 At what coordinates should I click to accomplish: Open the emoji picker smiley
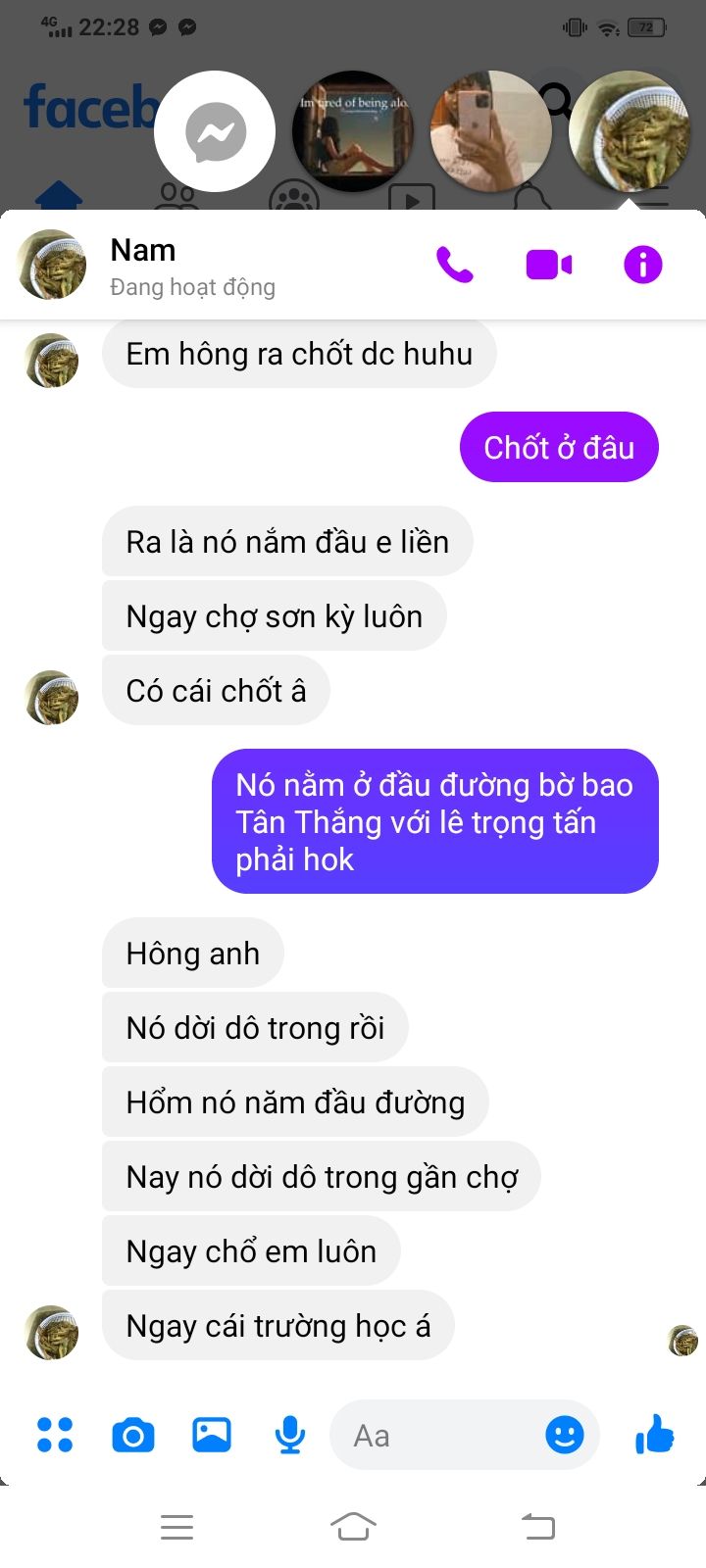[565, 1436]
